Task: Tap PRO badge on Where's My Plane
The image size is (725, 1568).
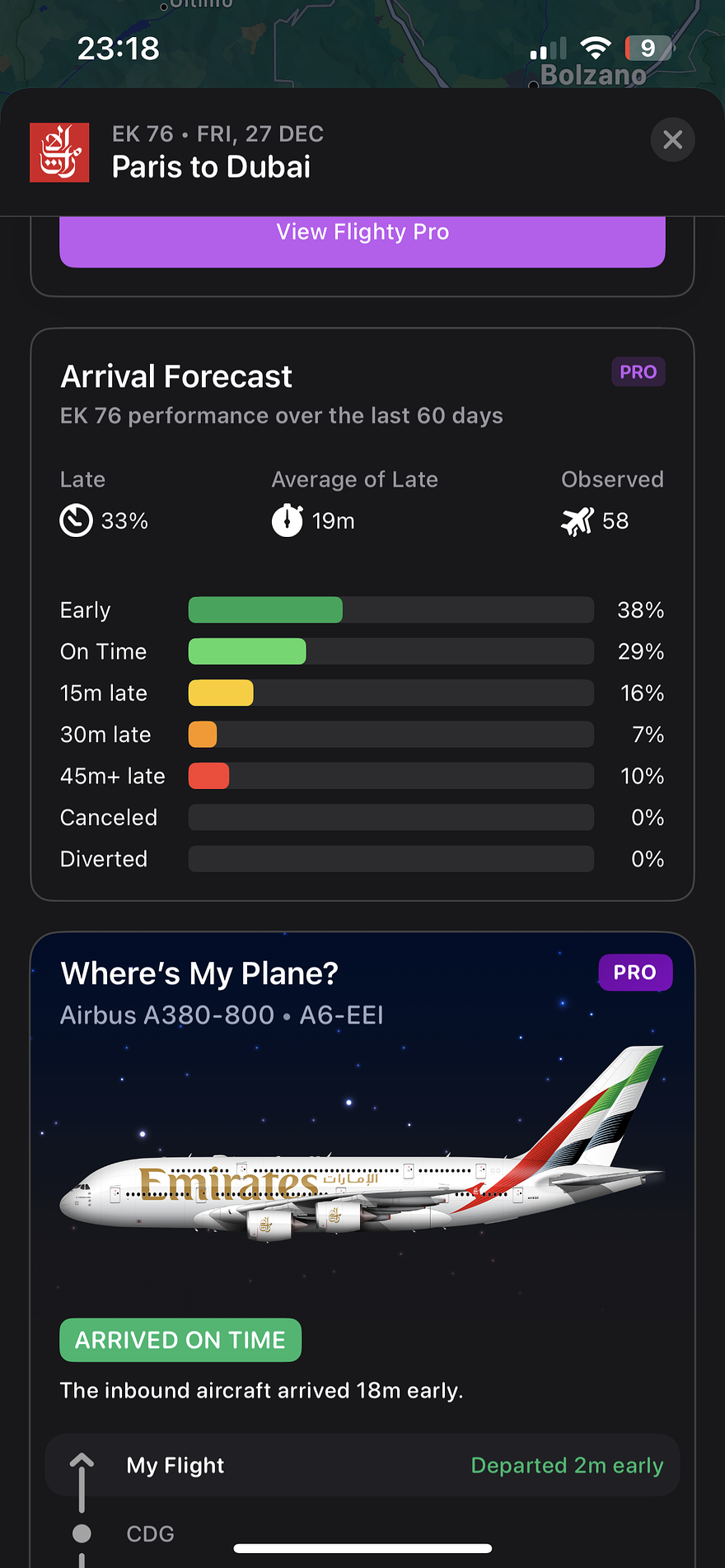Action: coord(634,973)
